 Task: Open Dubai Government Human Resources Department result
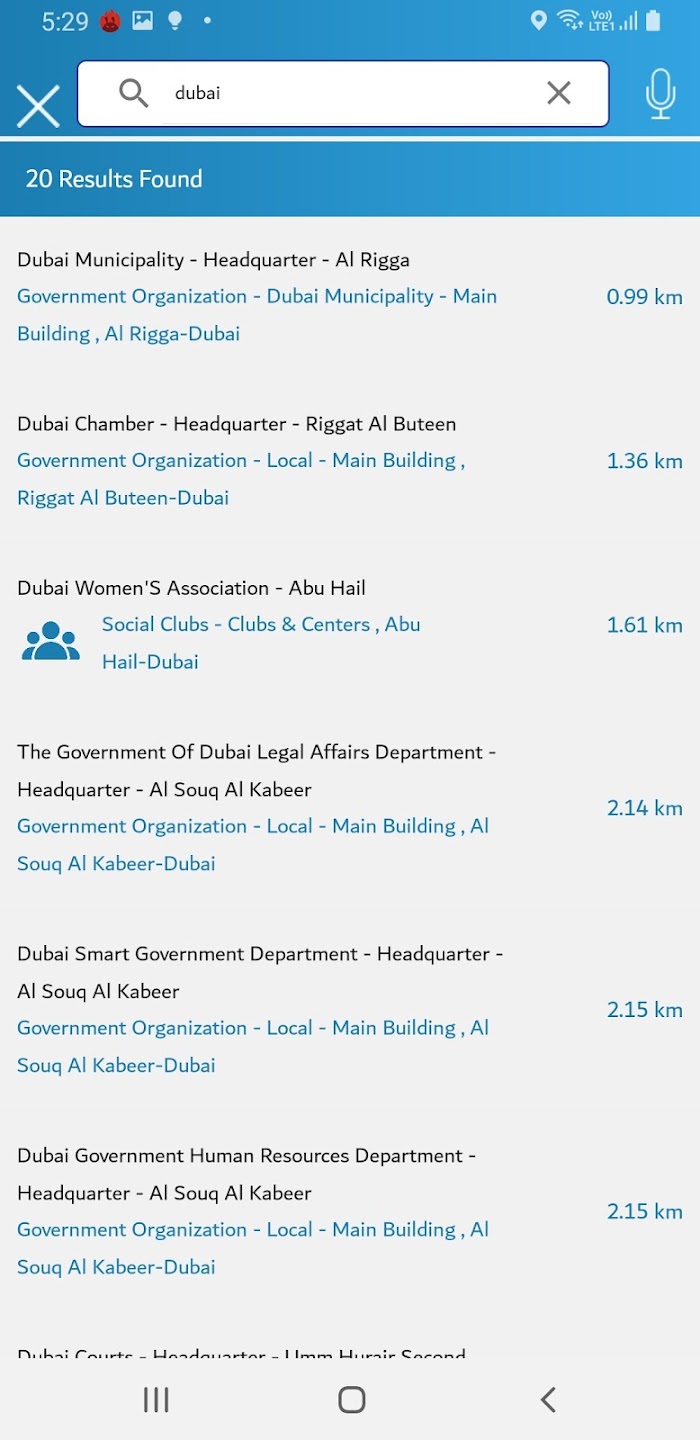point(350,1211)
